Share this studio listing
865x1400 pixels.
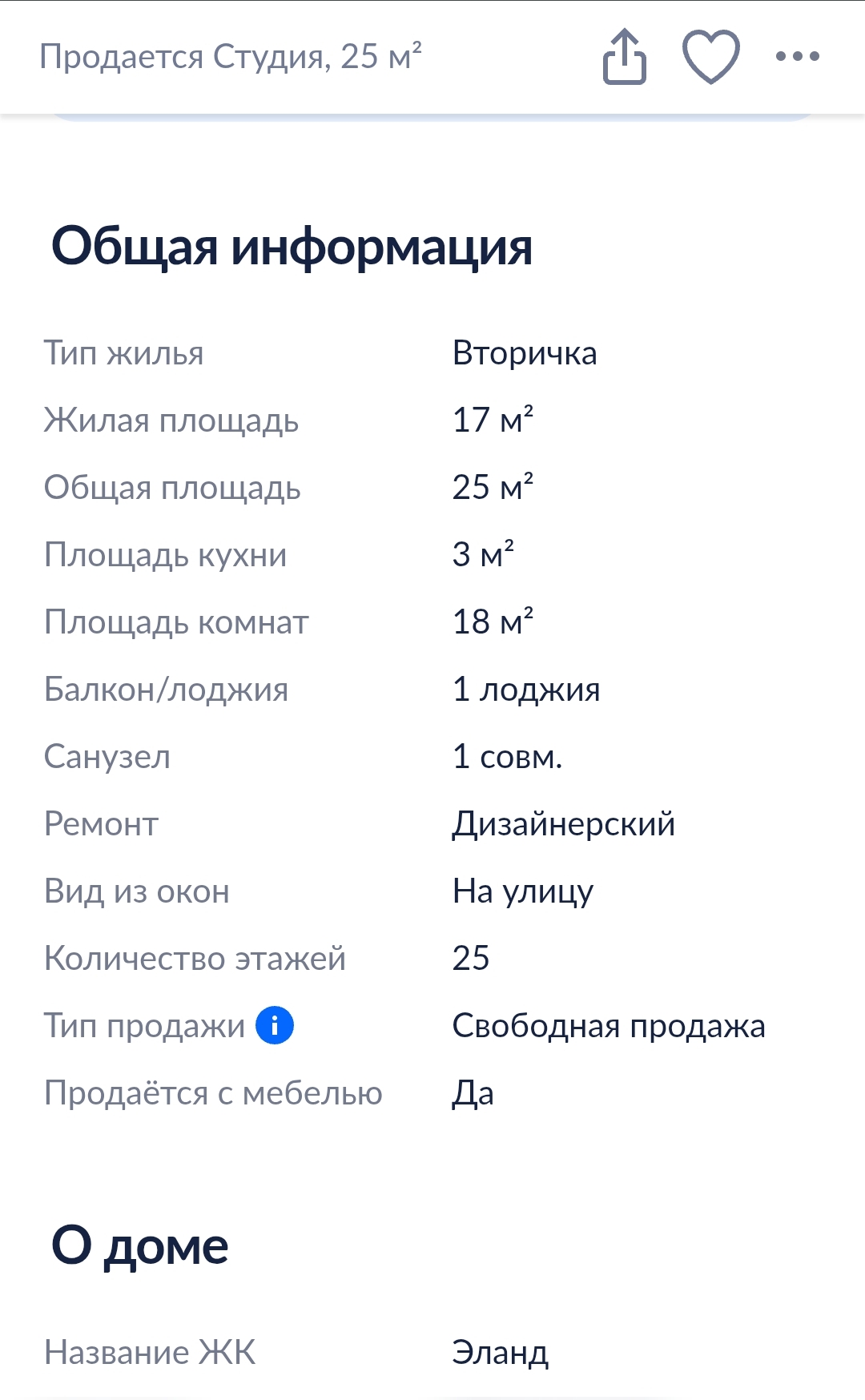click(x=624, y=56)
